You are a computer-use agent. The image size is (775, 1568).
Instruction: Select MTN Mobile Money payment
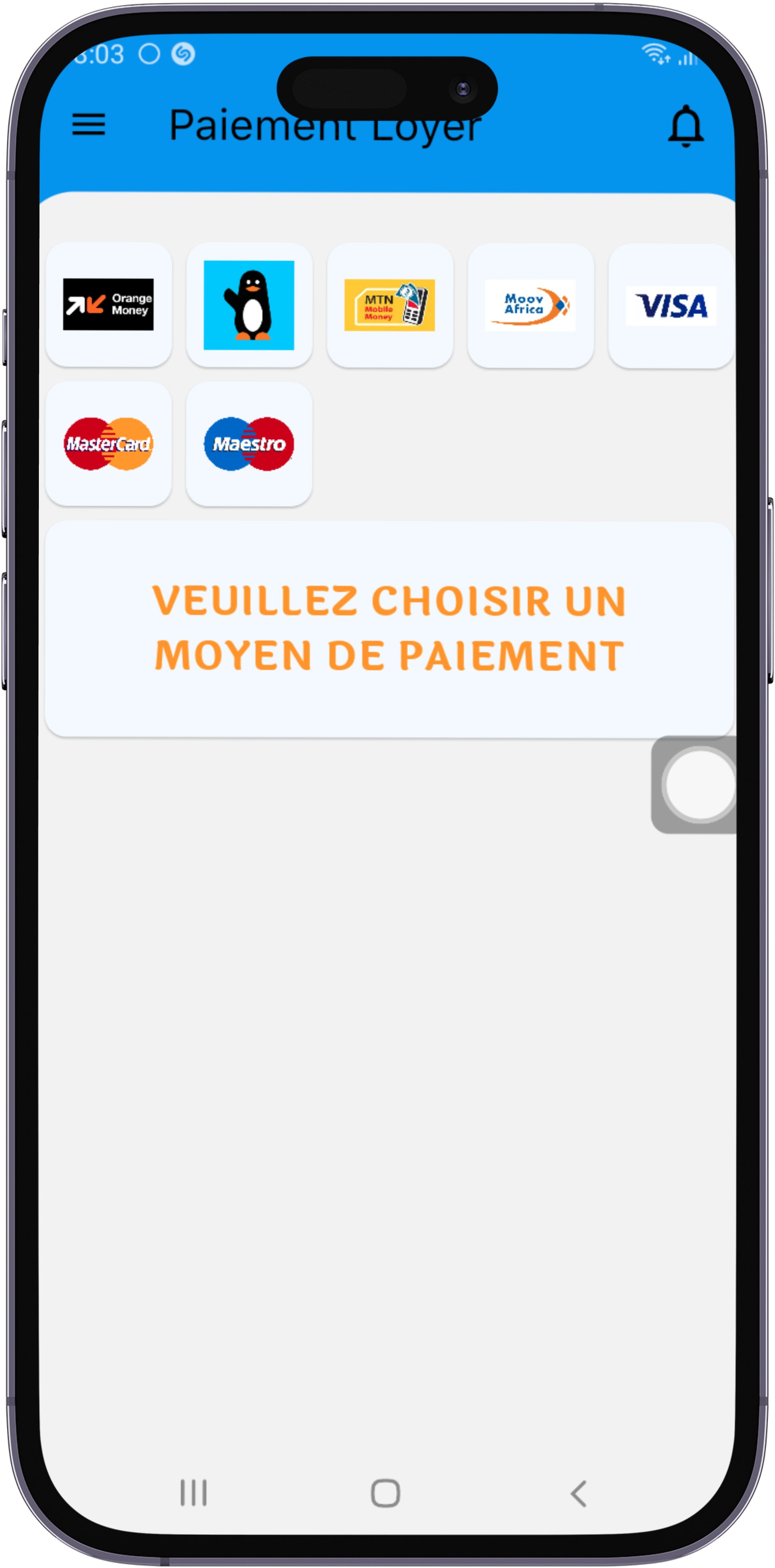click(389, 306)
